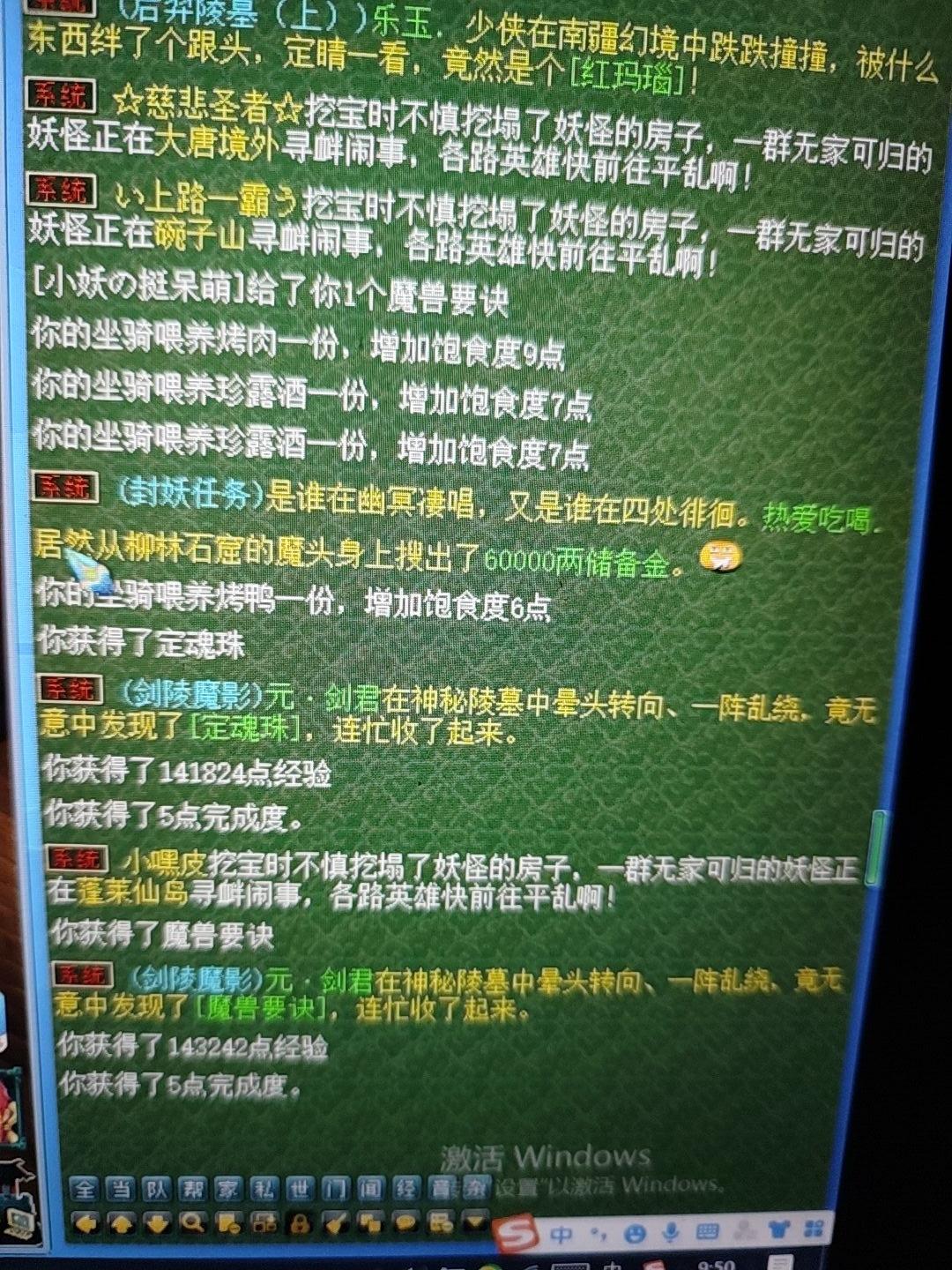This screenshot has height=1270, width=952.
Task: Tap the down arrow to scroll chat
Action: [x=157, y=1222]
